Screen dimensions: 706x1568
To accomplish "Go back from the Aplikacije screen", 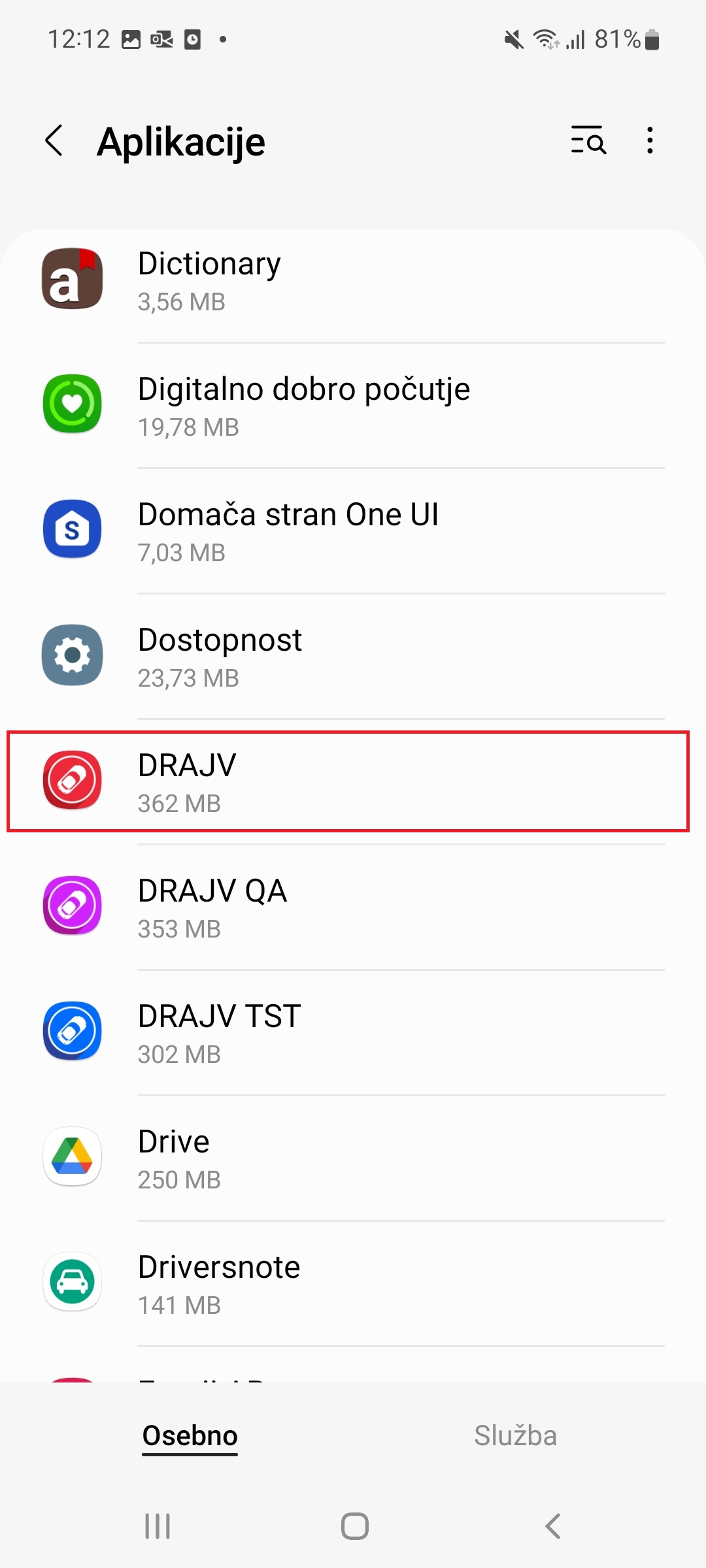I will [x=54, y=140].
